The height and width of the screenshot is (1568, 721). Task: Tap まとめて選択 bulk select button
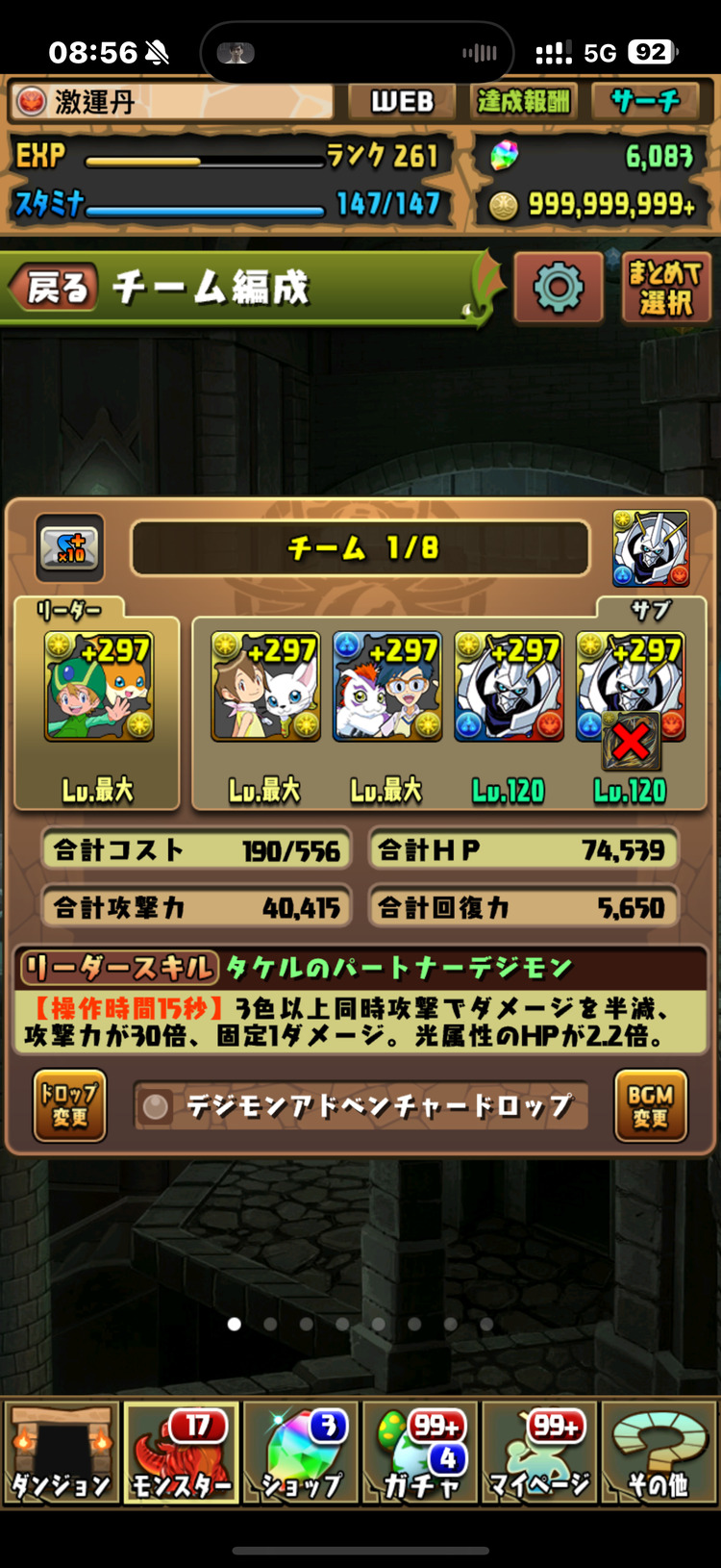pyautogui.click(x=665, y=288)
